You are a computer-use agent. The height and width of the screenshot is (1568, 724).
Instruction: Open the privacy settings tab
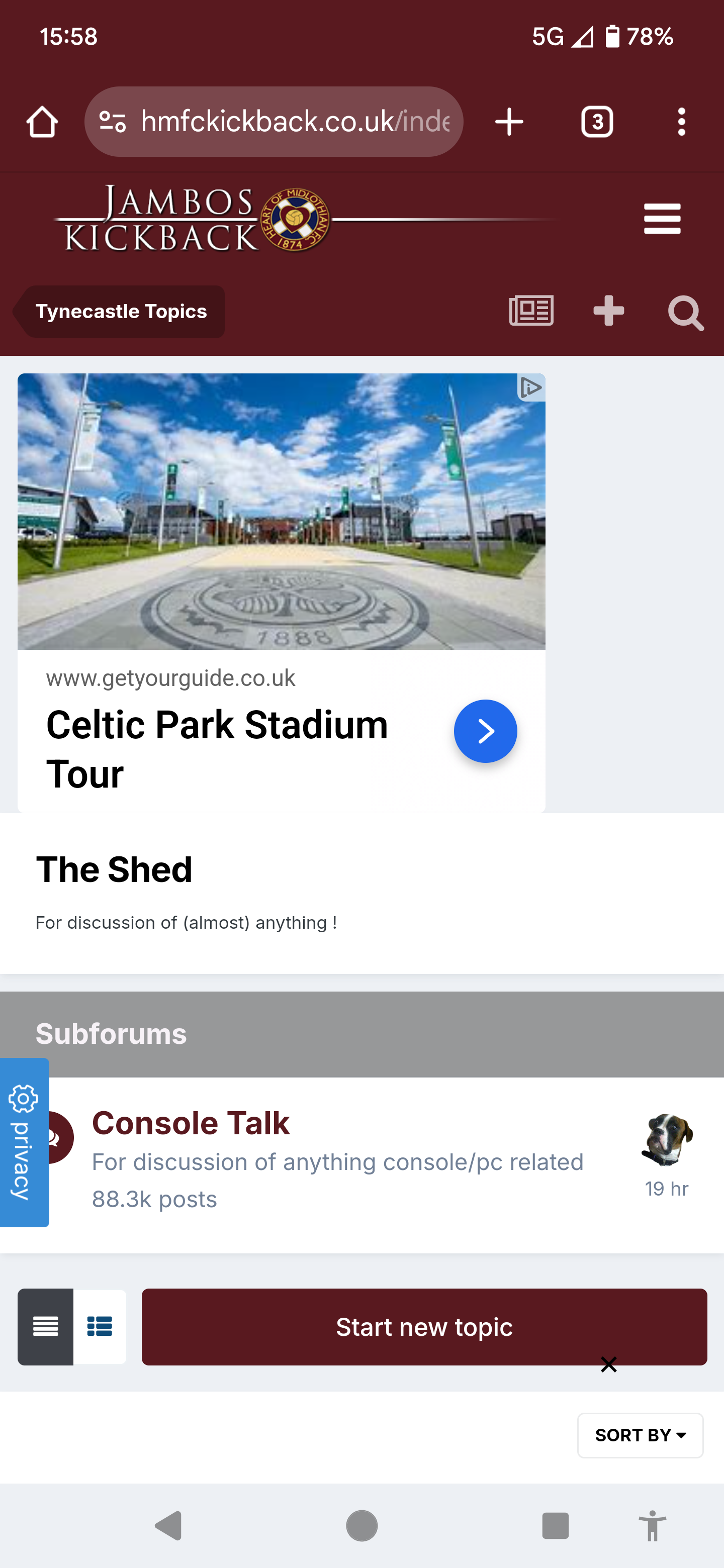24,1142
